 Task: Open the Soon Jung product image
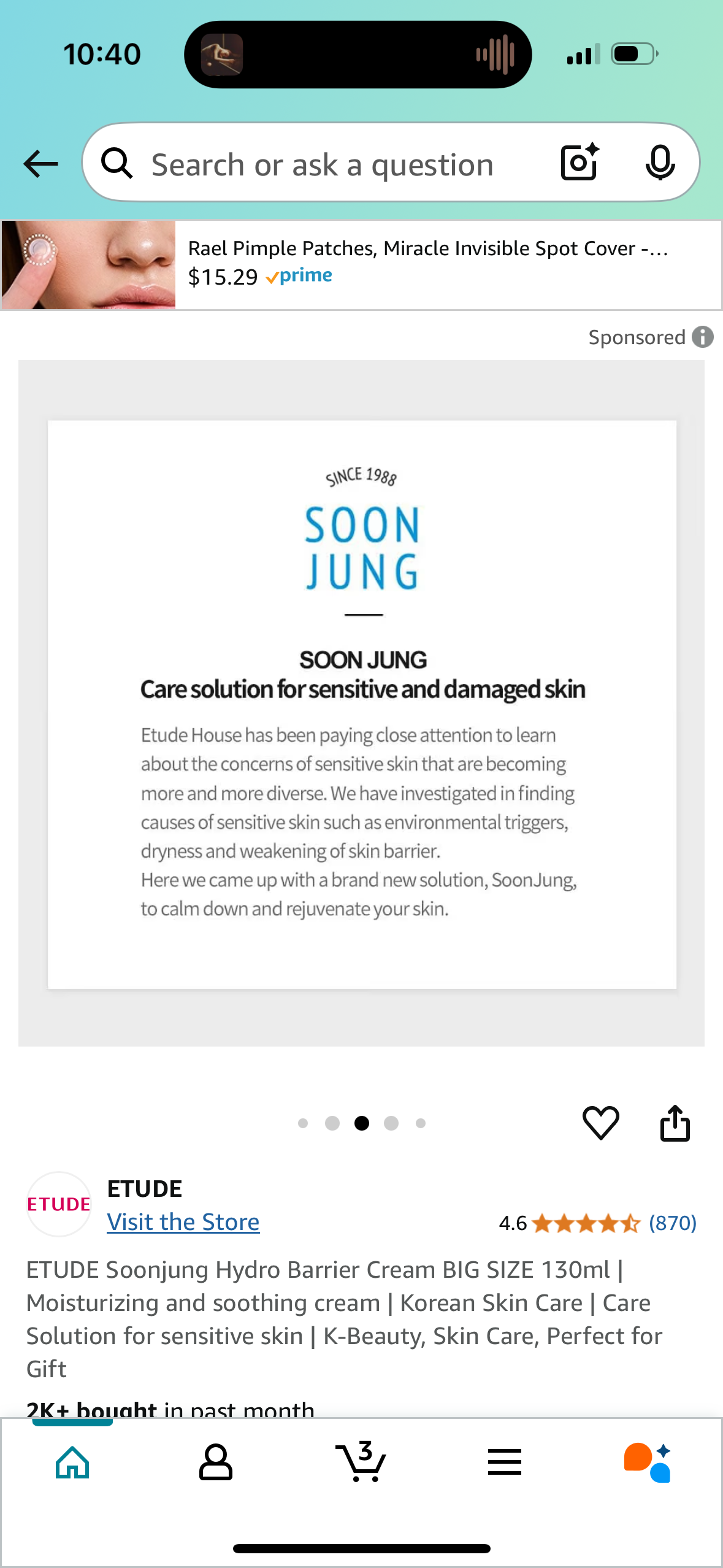362,703
